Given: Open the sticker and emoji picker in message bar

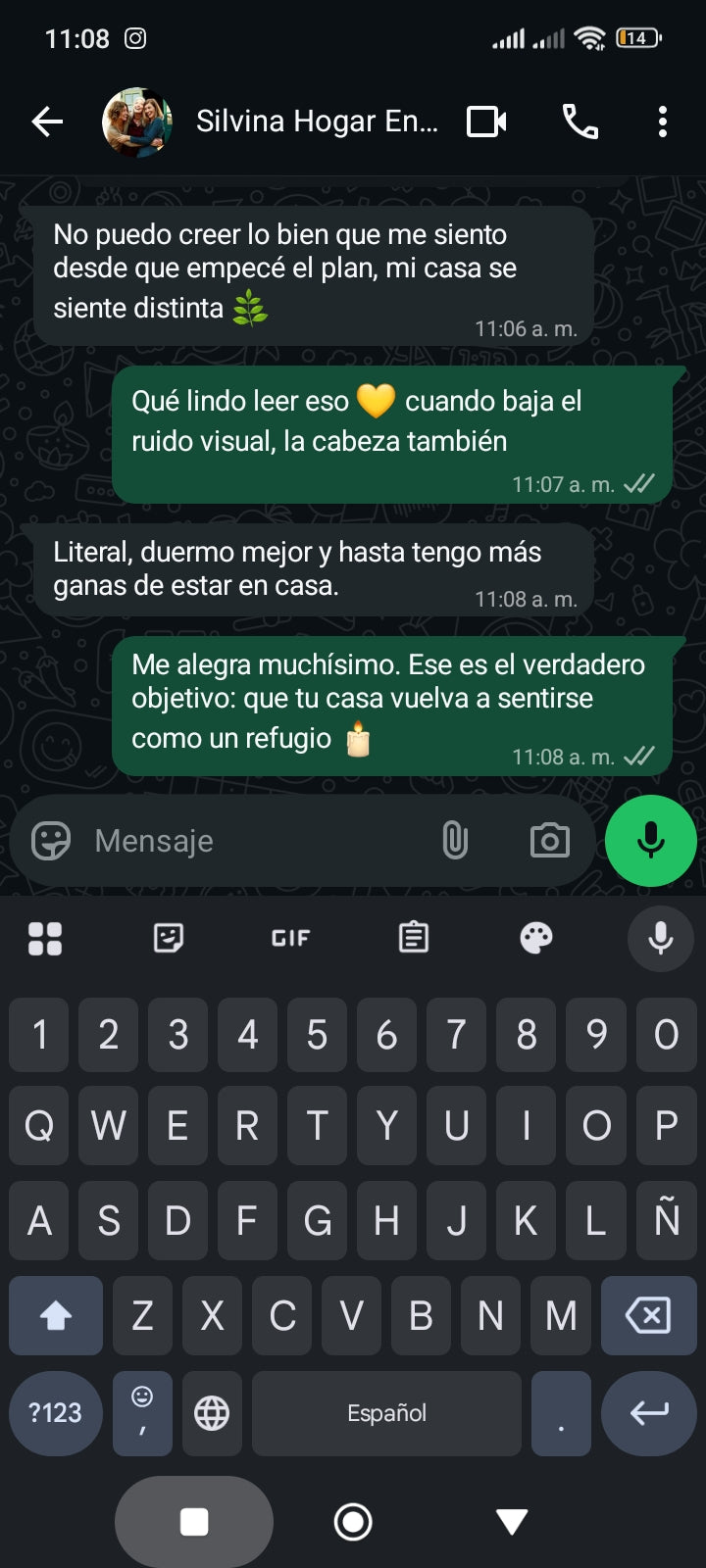Looking at the screenshot, I should click(x=51, y=841).
